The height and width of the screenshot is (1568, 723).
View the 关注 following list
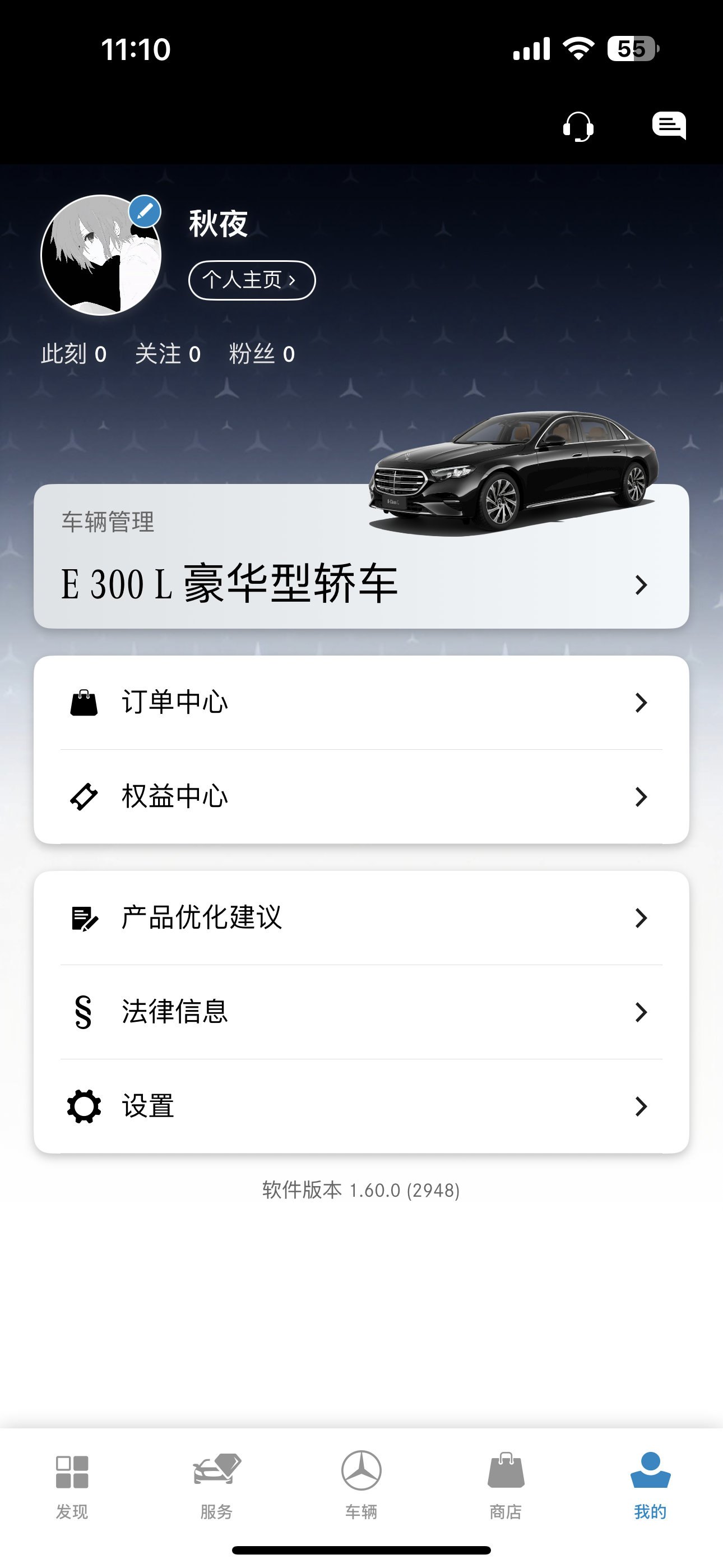tap(168, 354)
